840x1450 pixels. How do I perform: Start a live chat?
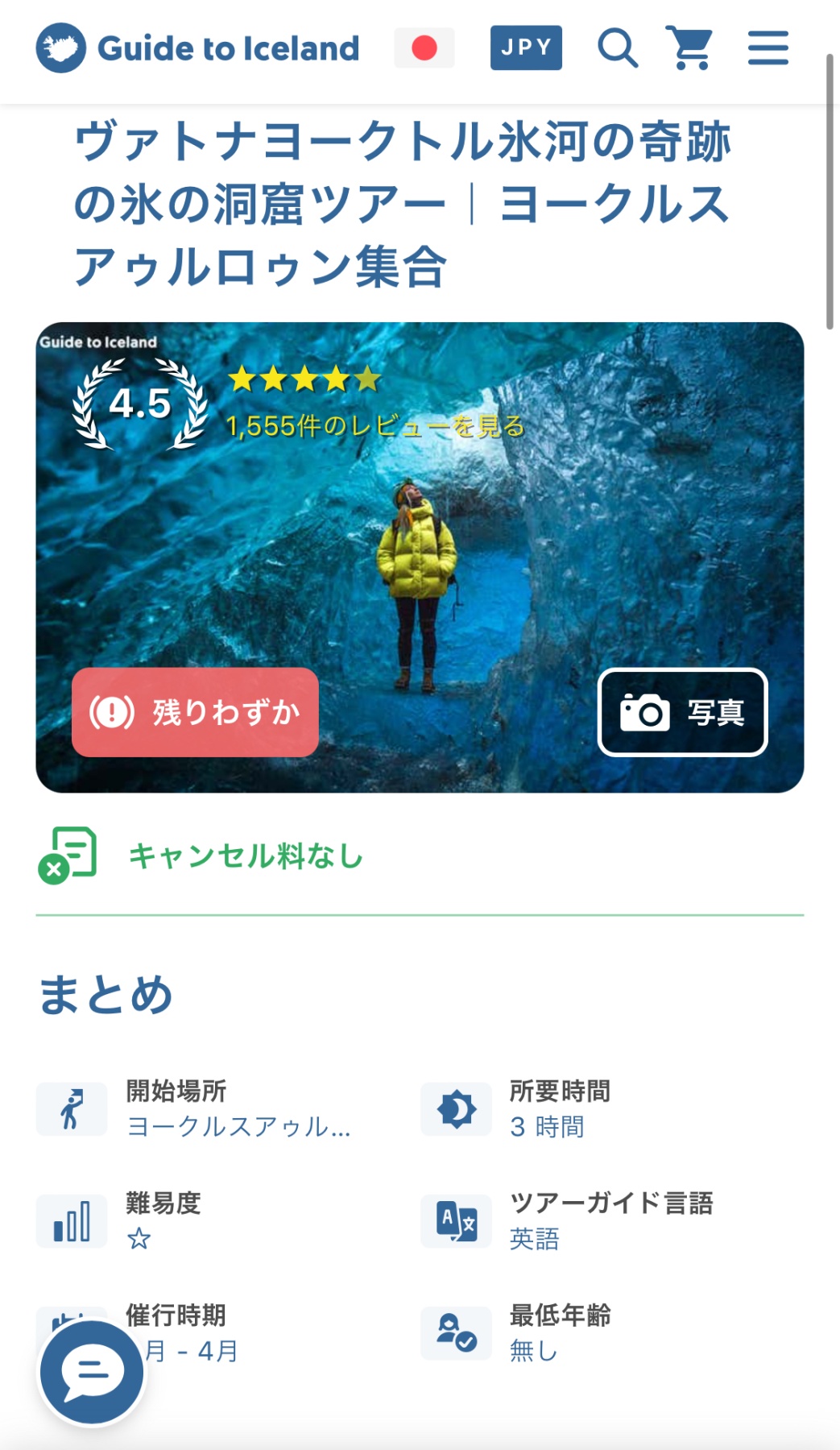coord(92,1371)
